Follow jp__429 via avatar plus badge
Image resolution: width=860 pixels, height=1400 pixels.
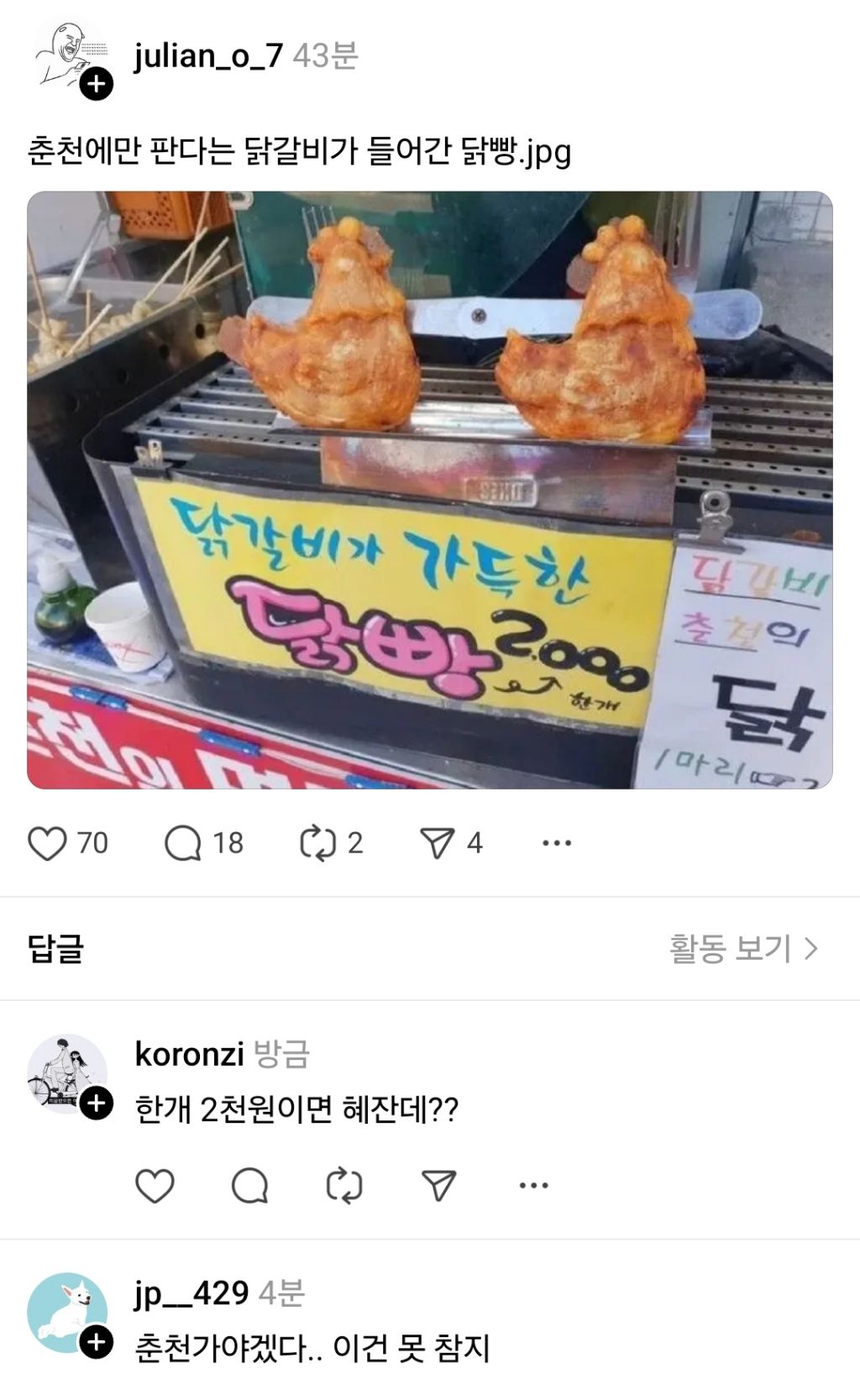point(97,1342)
